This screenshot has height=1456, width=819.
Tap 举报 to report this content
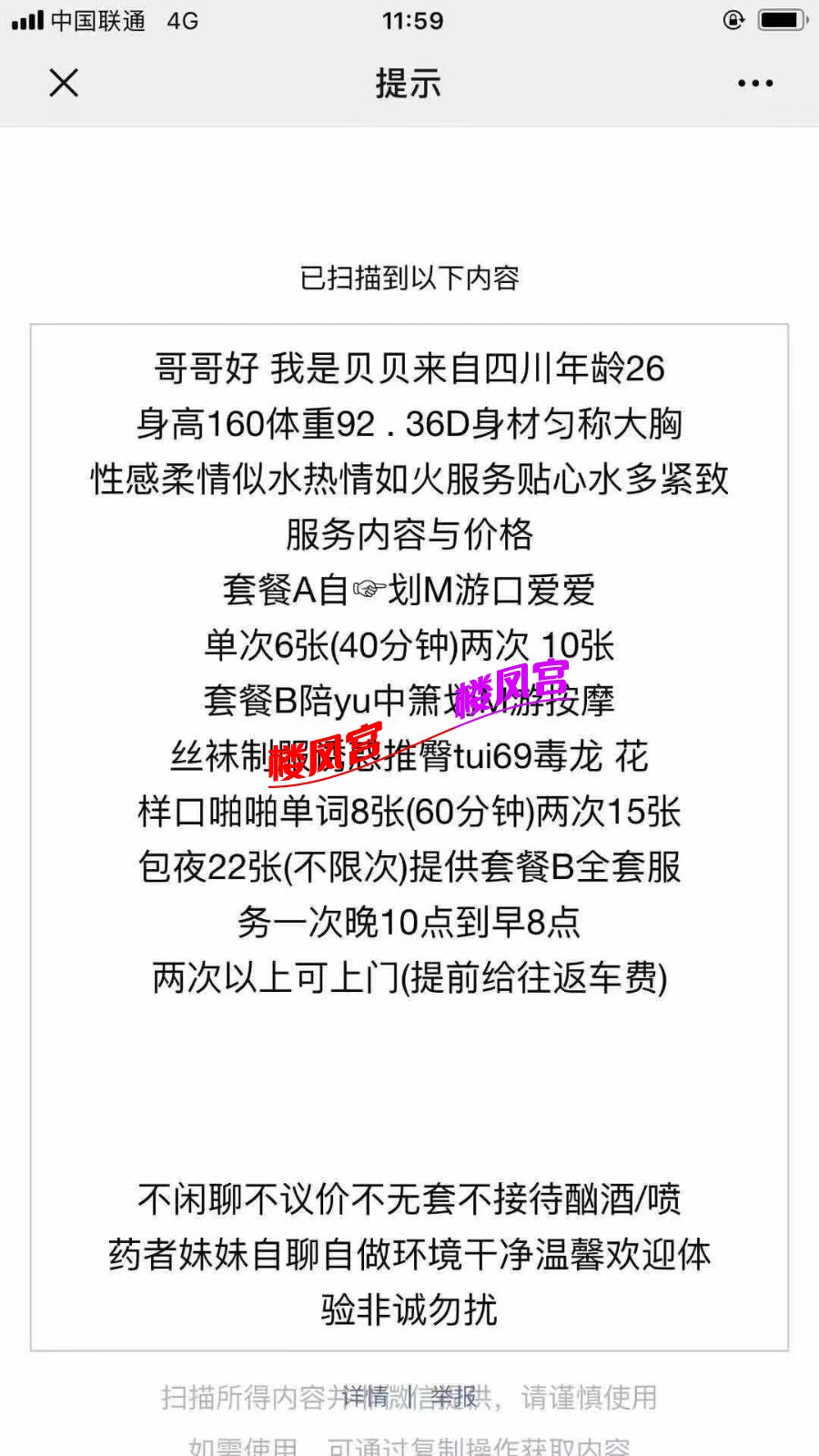tap(454, 1396)
